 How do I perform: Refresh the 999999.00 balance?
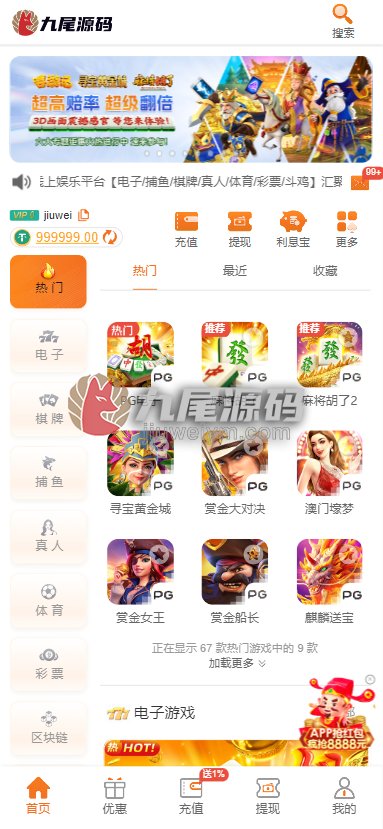tap(110, 237)
